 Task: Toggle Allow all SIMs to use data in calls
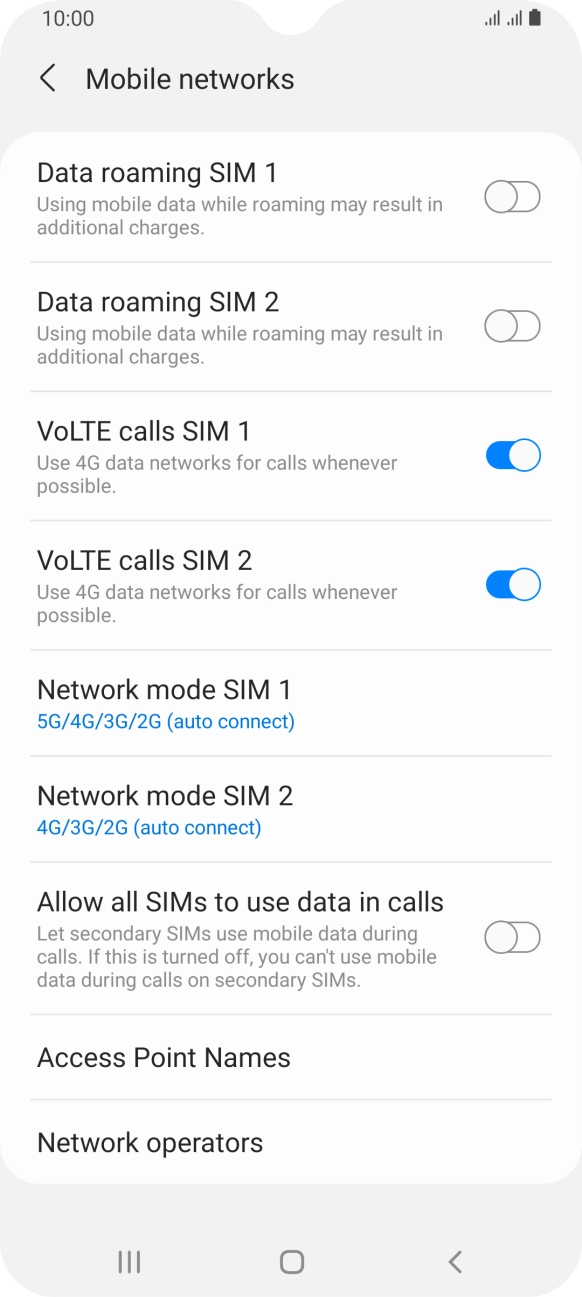click(512, 938)
